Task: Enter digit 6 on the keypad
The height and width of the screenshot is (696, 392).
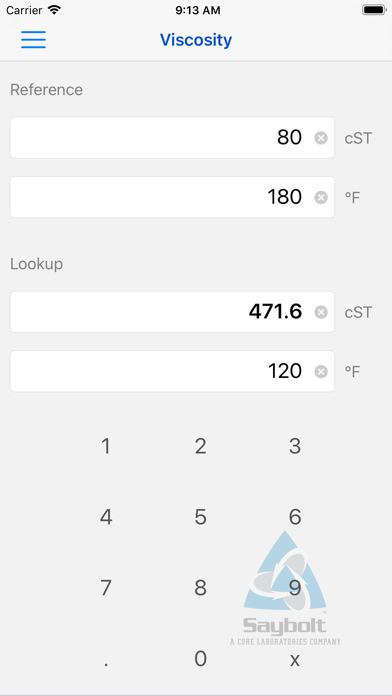Action: (x=295, y=517)
